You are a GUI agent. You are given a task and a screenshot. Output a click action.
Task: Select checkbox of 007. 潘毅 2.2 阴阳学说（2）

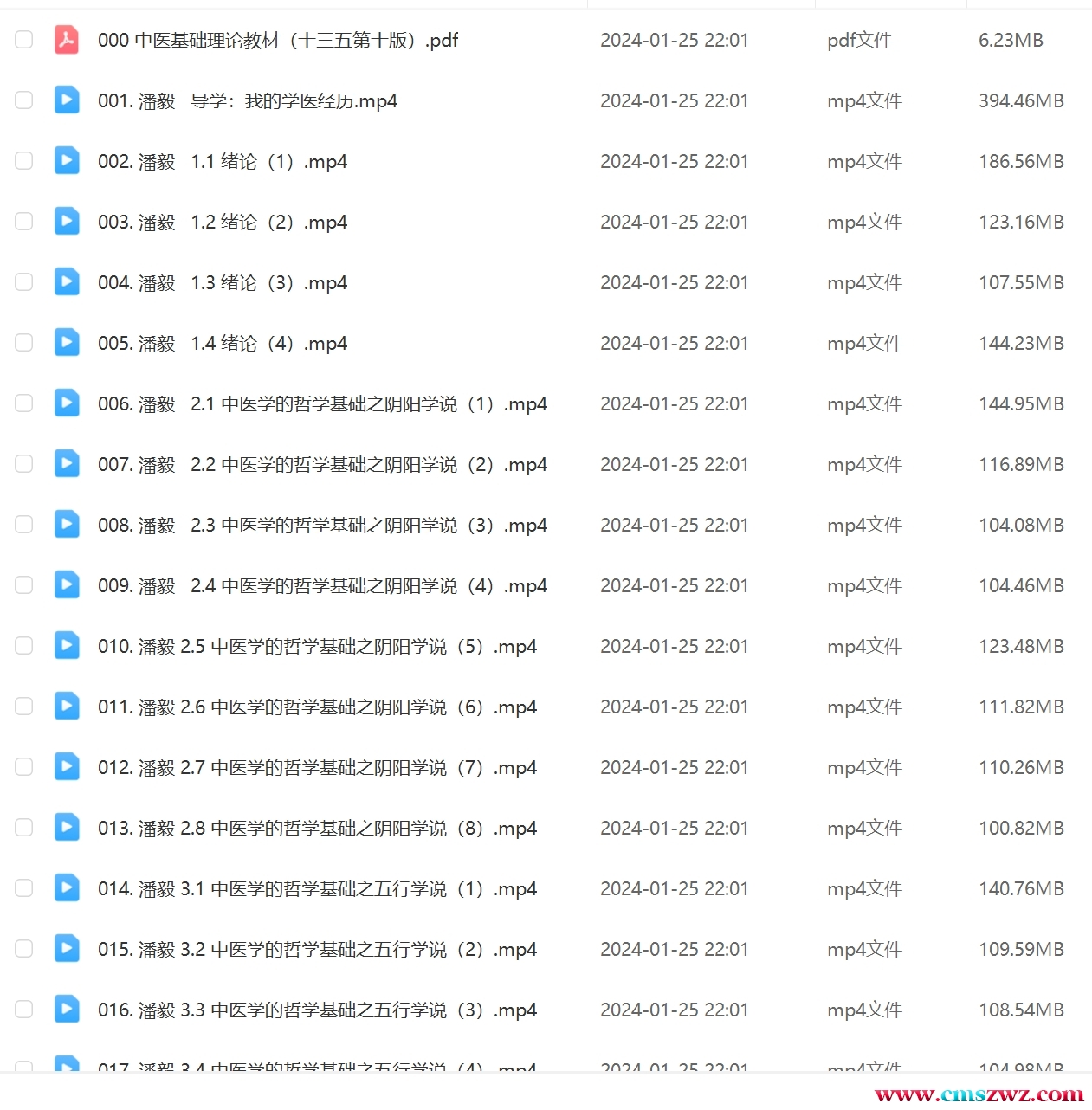click(24, 464)
